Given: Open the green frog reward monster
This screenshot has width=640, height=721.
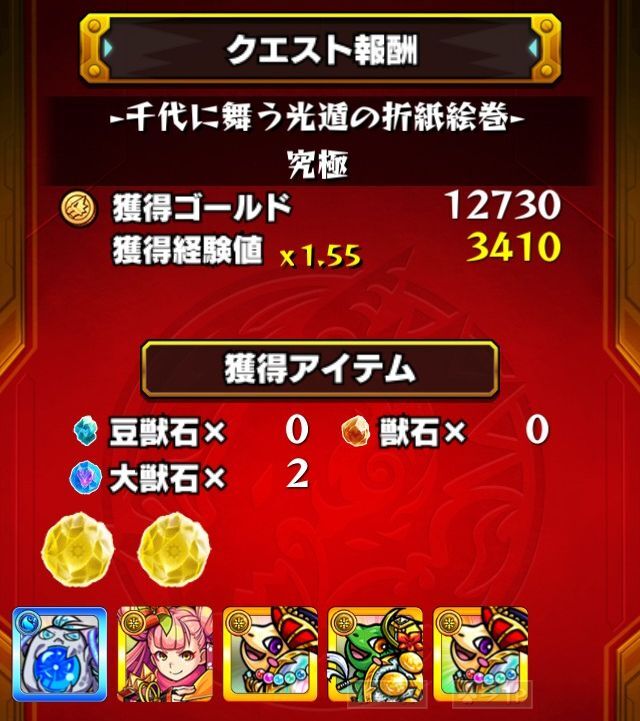Looking at the screenshot, I should 375,655.
